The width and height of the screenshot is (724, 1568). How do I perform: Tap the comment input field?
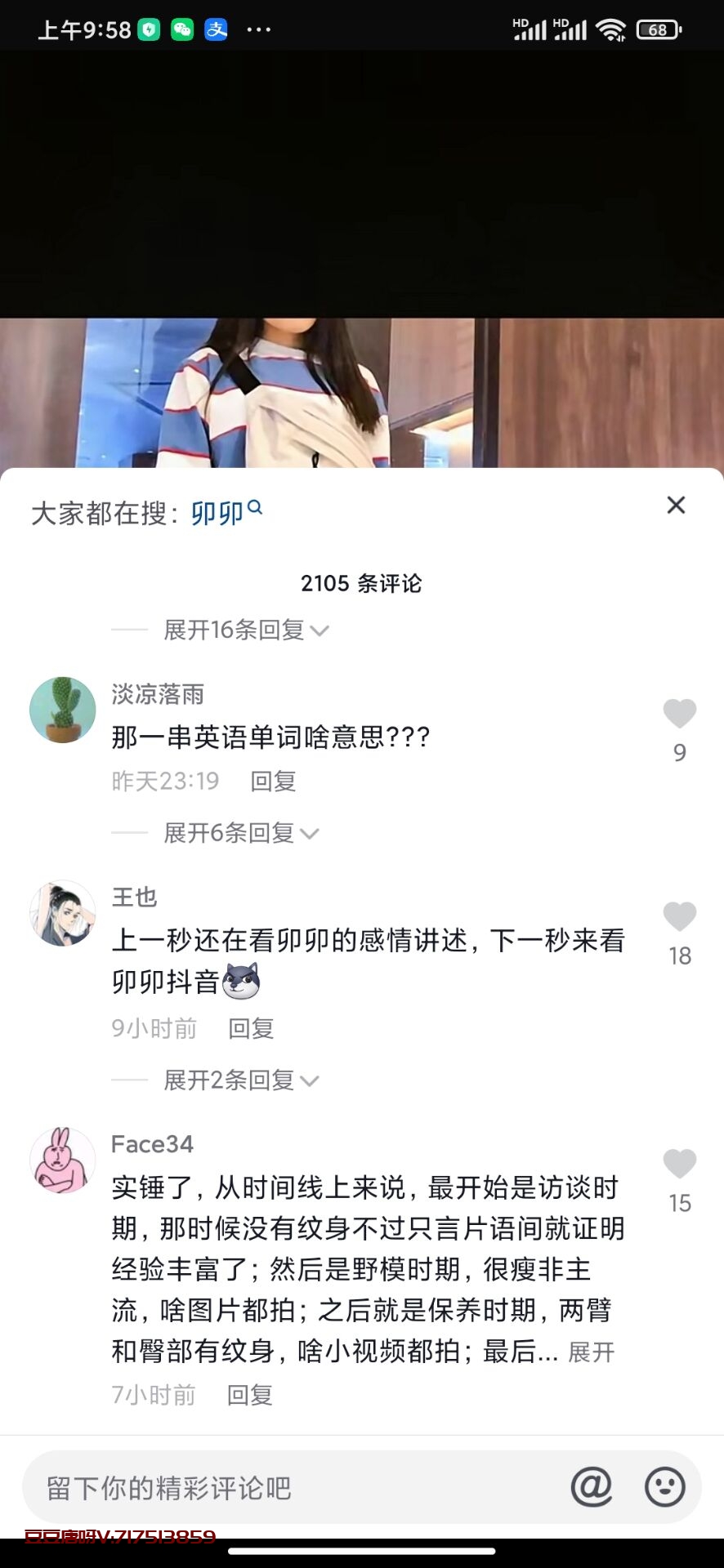[x=294, y=1488]
